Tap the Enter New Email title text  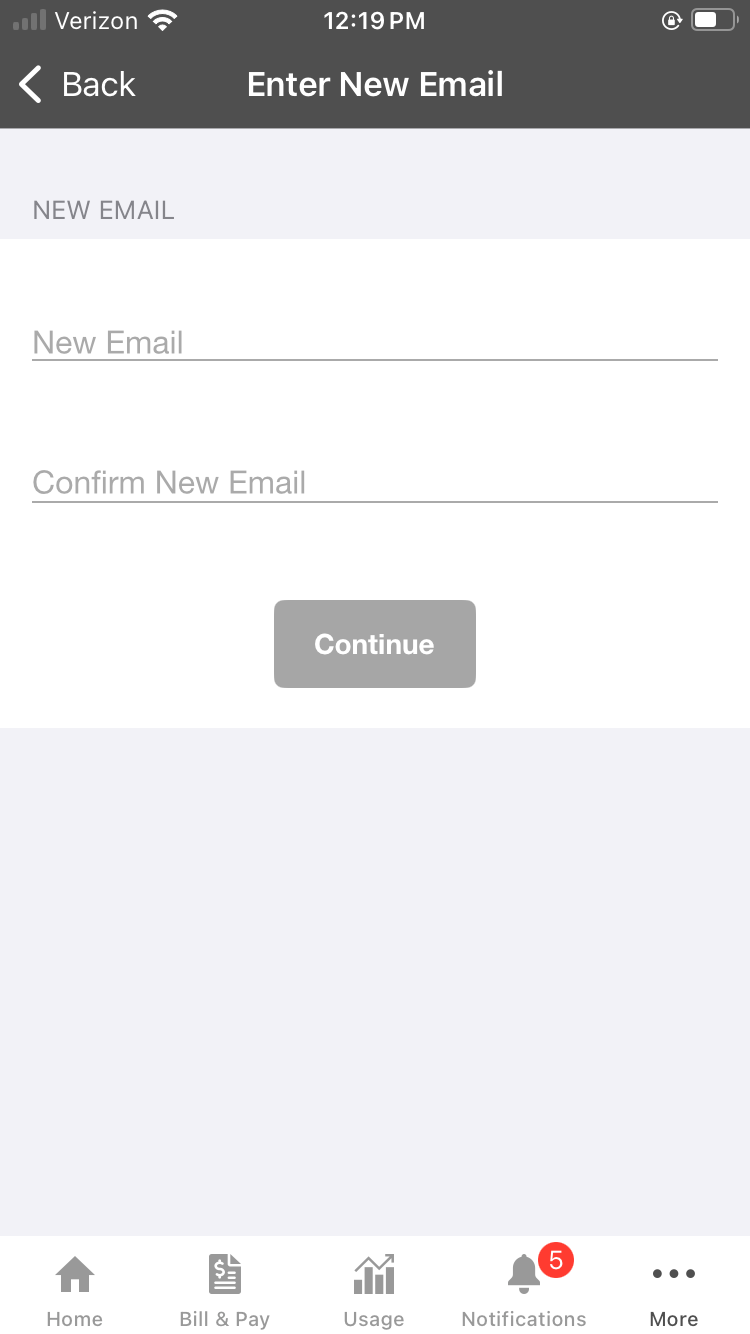(374, 84)
